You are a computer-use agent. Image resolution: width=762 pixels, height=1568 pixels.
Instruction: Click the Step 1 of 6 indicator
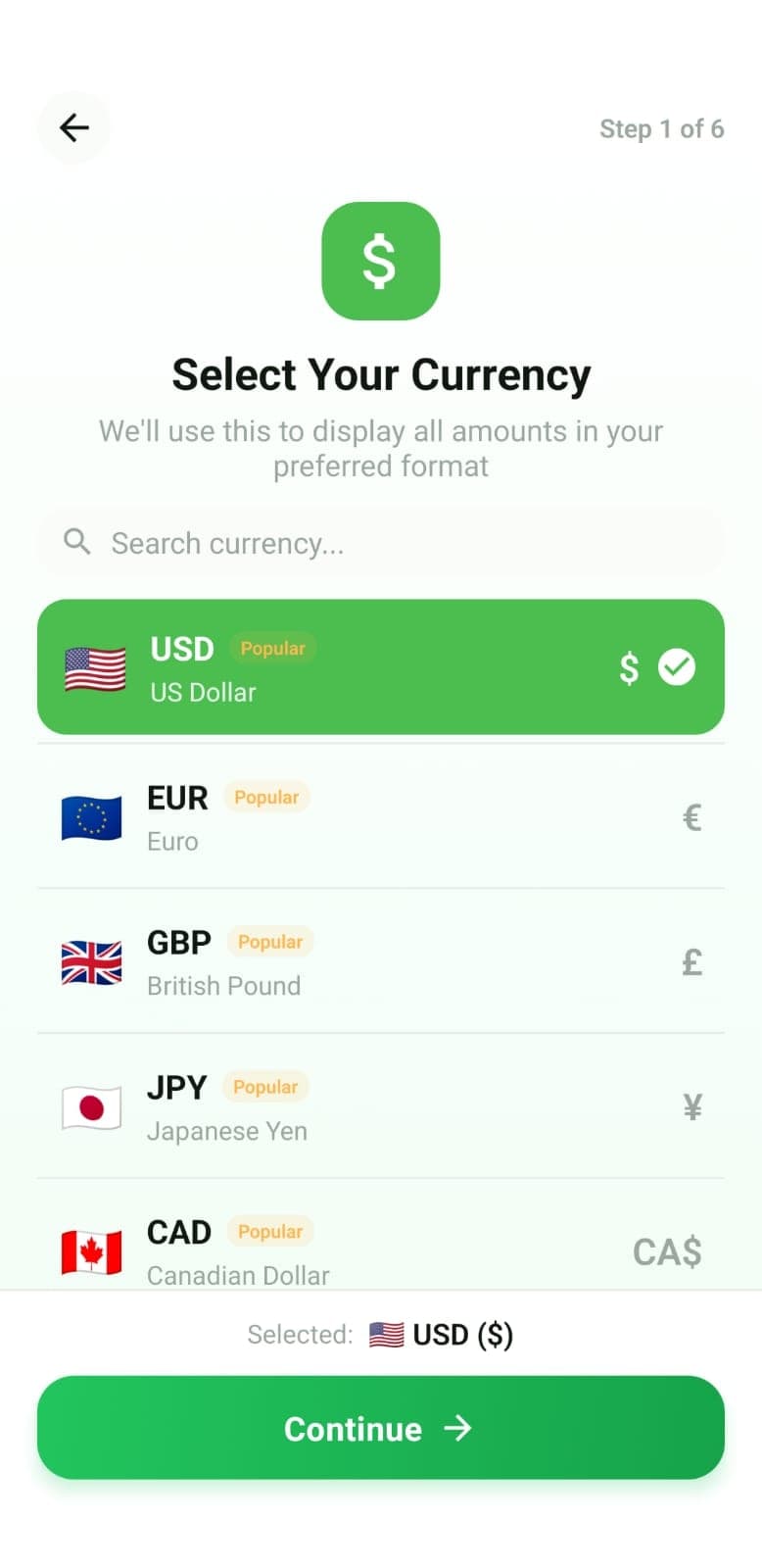click(x=662, y=128)
